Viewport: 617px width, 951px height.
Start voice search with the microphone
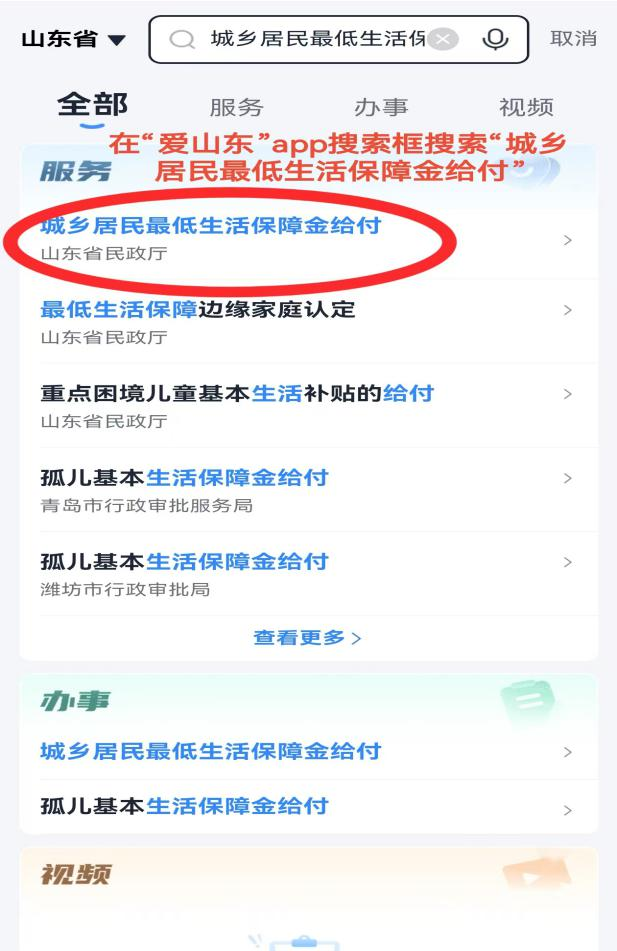495,40
